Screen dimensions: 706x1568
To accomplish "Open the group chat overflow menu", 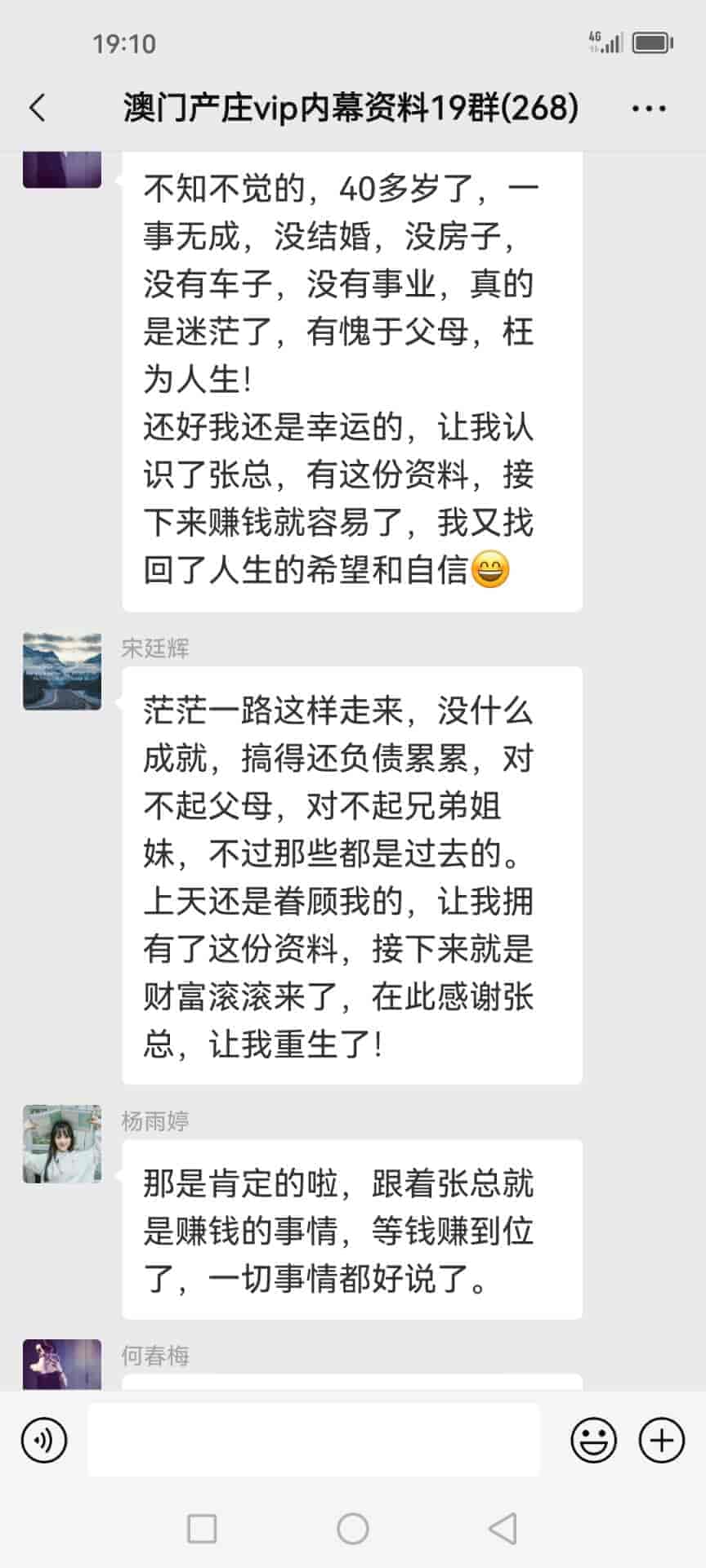I will (x=649, y=108).
